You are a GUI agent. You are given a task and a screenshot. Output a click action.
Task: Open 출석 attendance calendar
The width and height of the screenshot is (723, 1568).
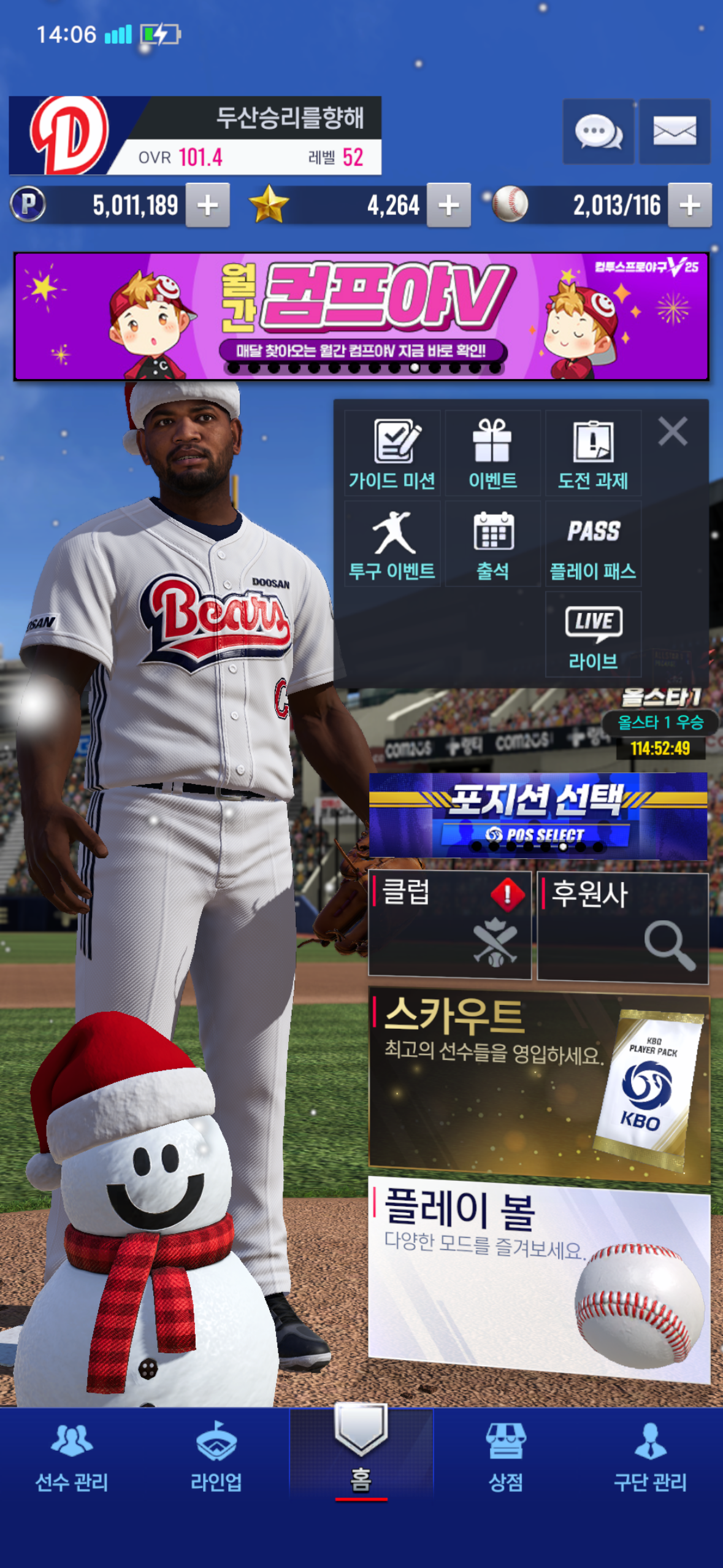[x=492, y=544]
